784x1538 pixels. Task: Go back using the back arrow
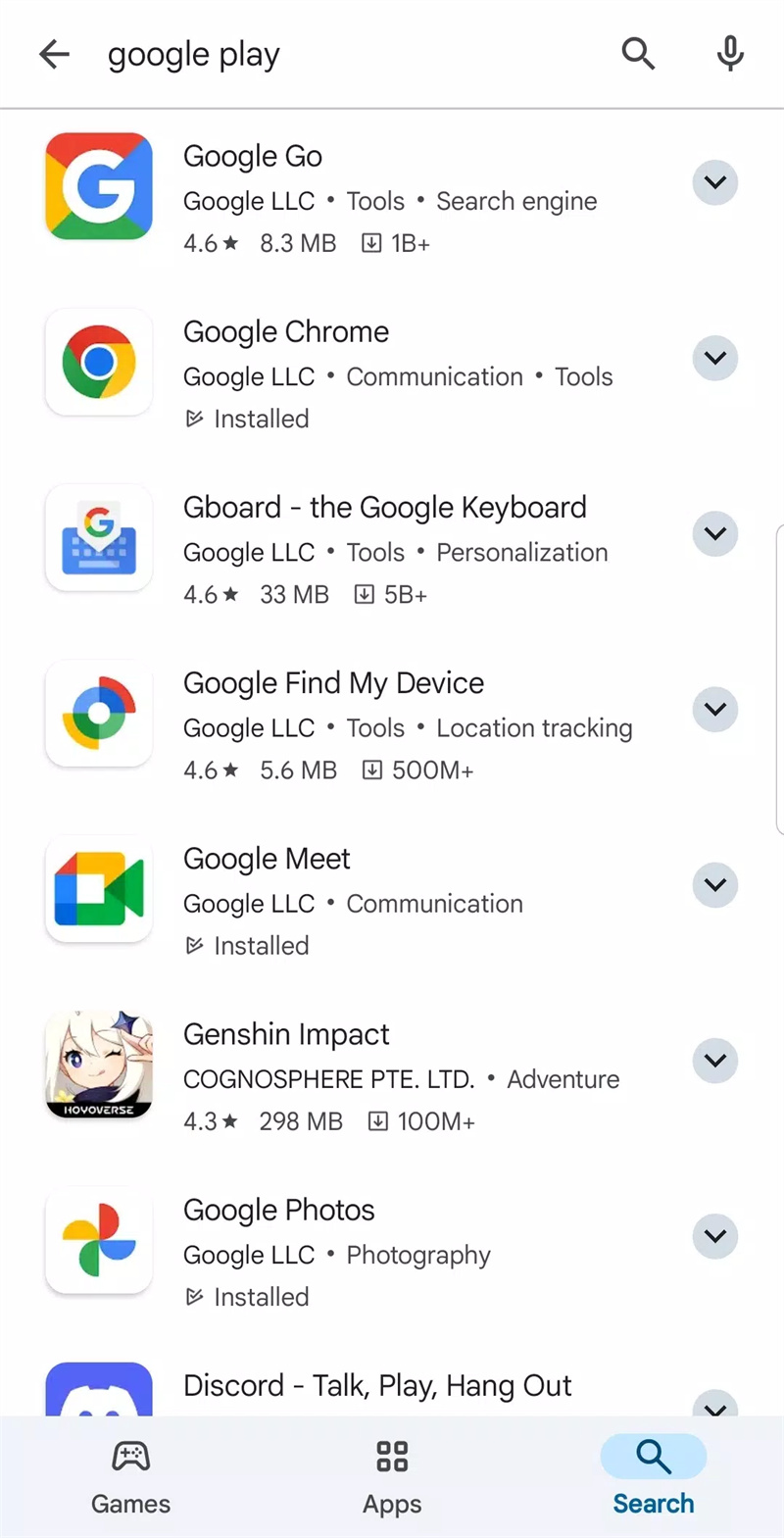[x=54, y=54]
